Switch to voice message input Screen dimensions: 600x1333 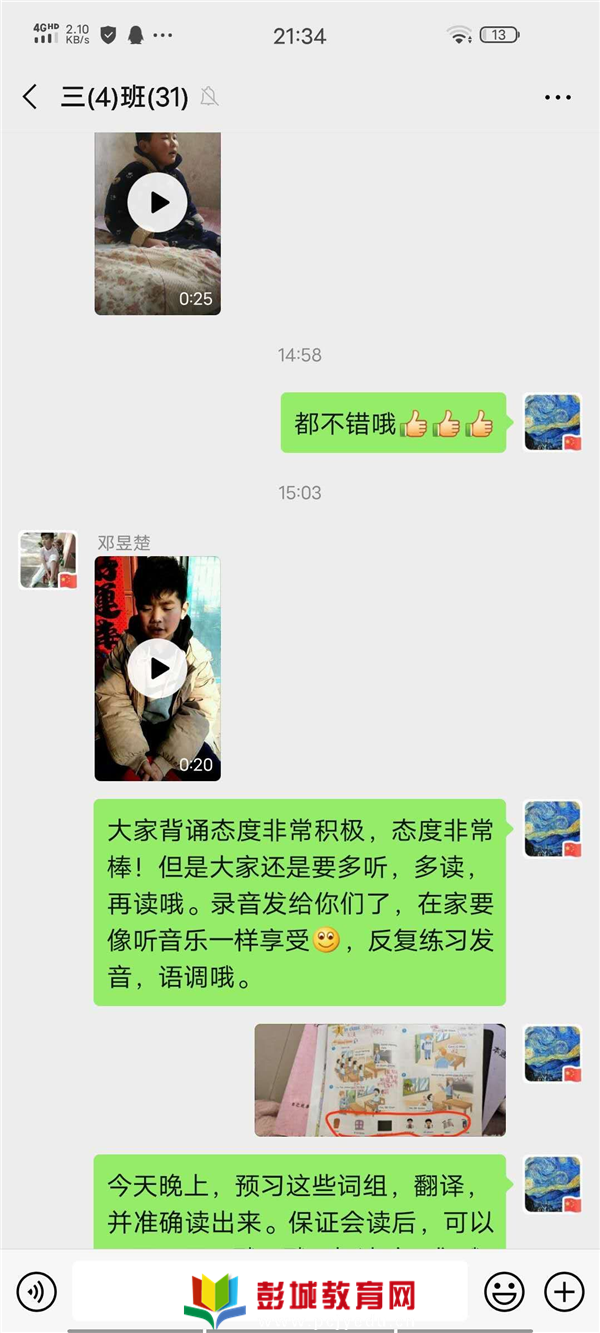coord(37,1291)
